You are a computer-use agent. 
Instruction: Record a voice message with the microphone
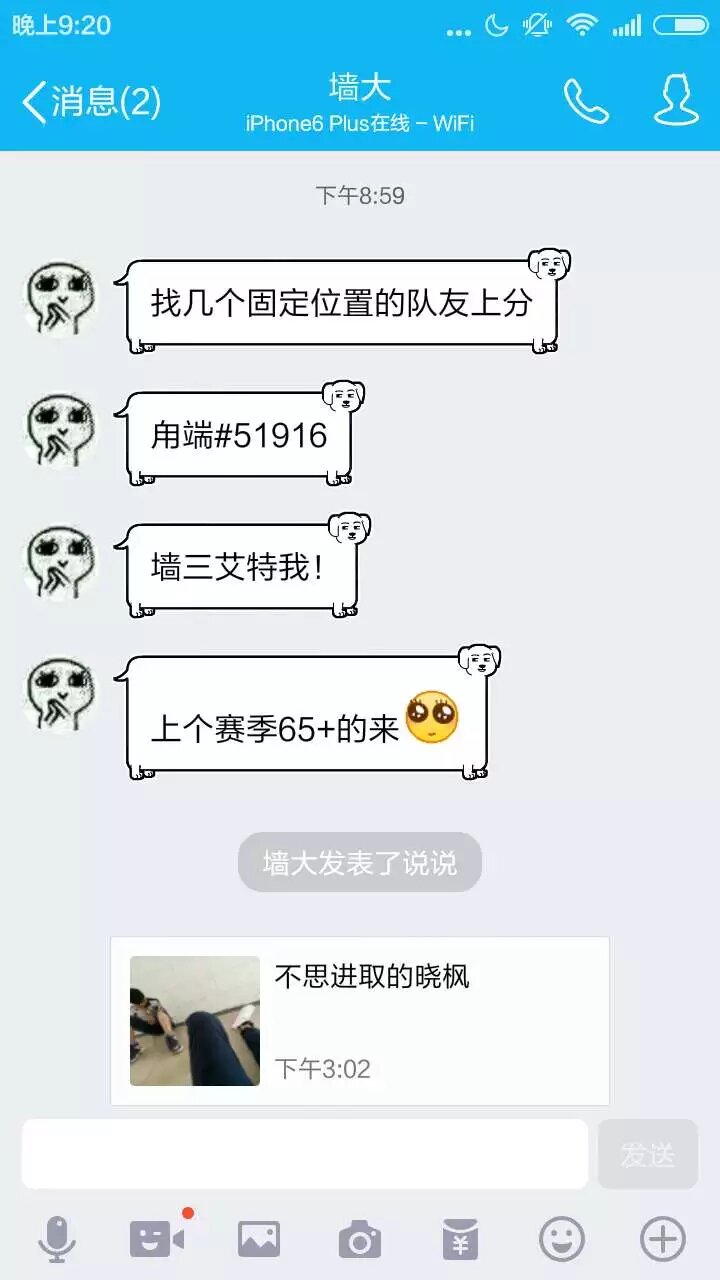click(57, 1240)
